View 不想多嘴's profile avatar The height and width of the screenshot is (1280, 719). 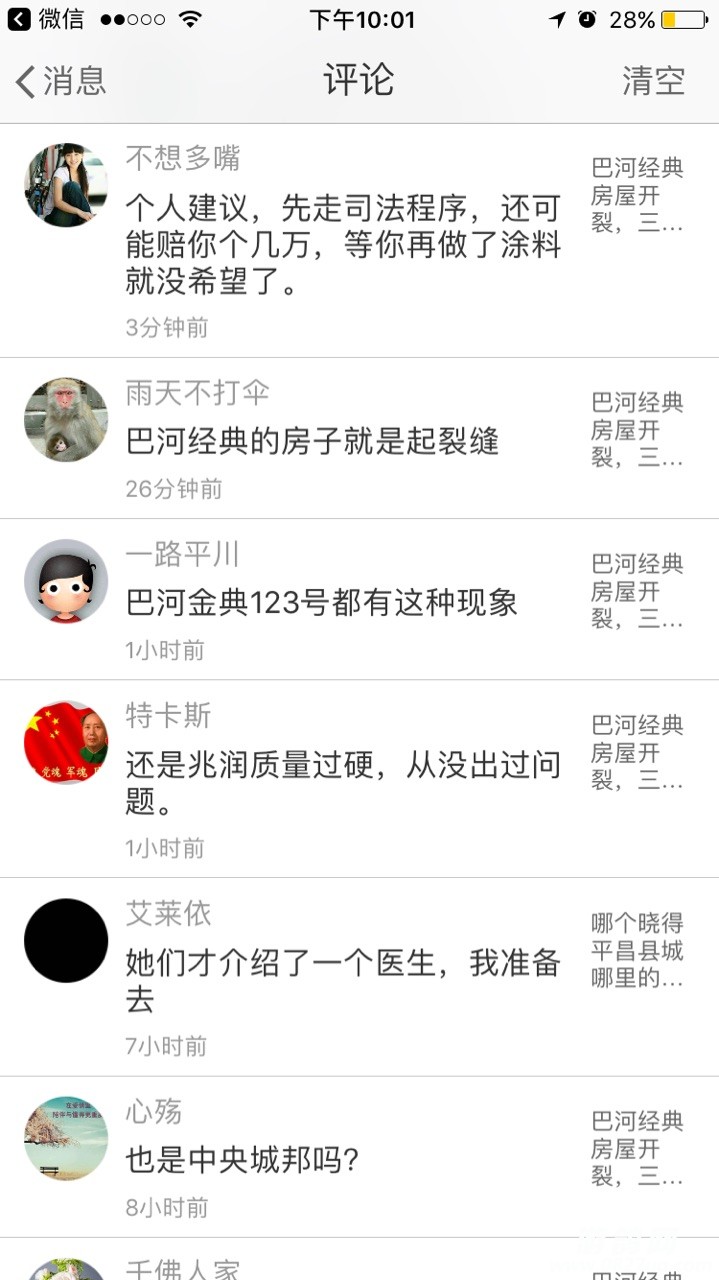[66, 185]
